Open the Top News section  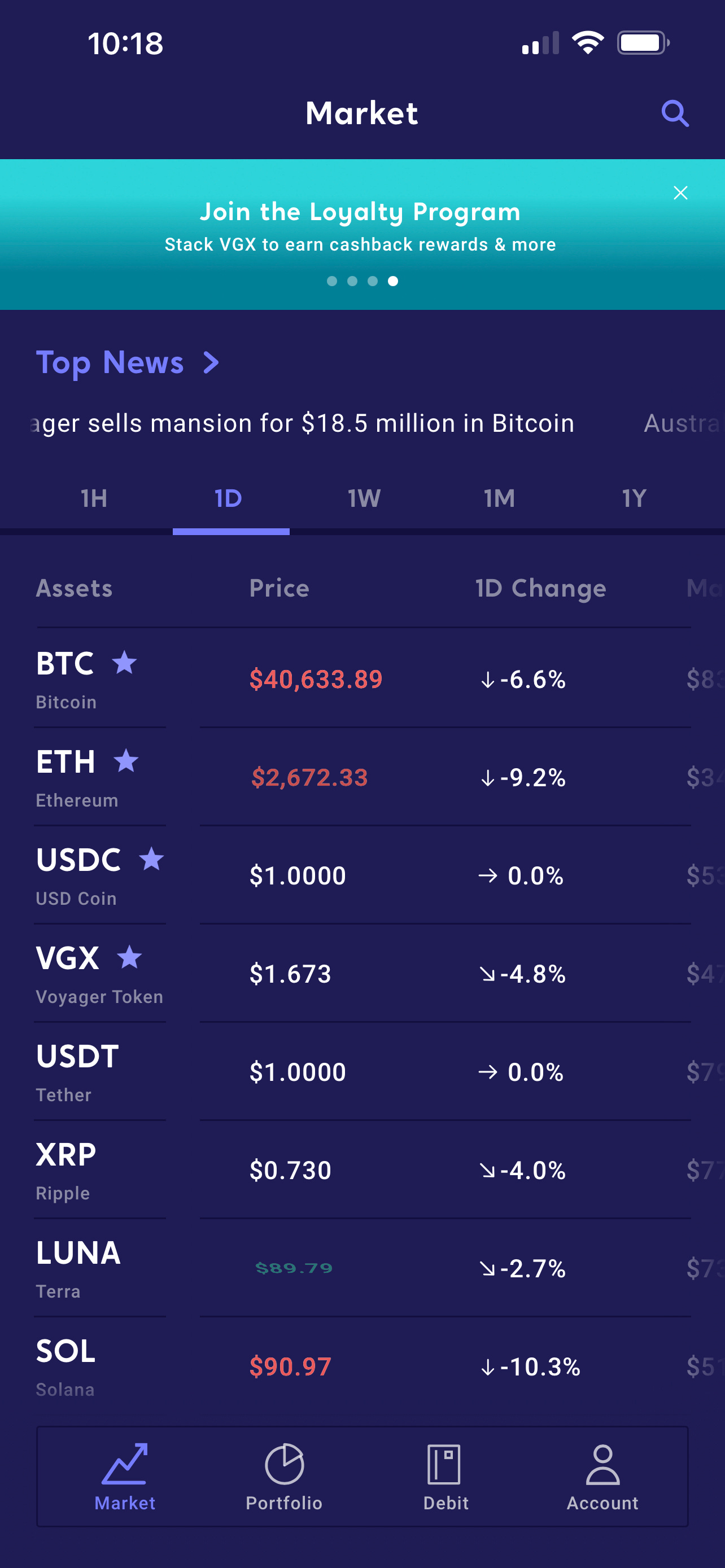[127, 362]
